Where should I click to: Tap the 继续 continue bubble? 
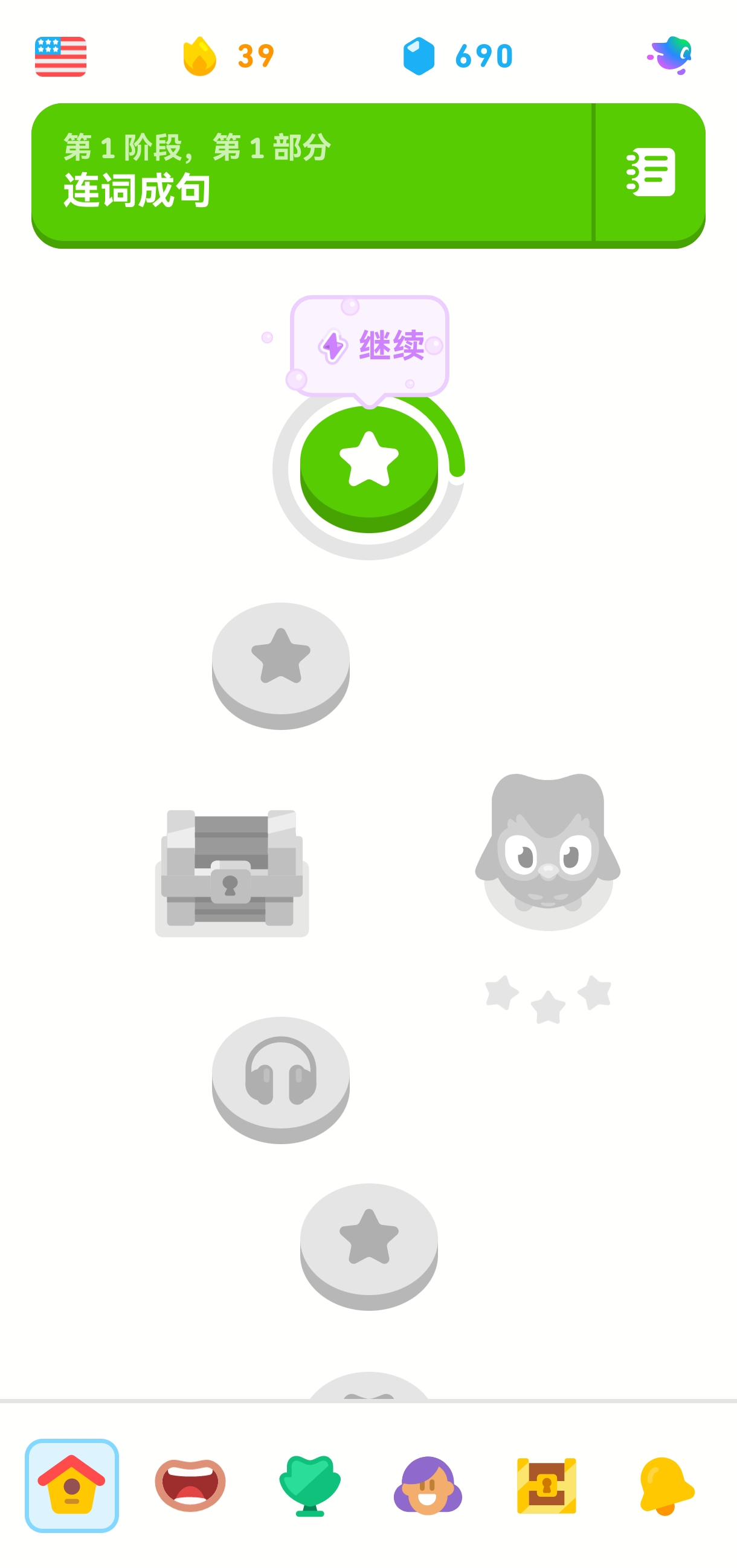click(370, 346)
